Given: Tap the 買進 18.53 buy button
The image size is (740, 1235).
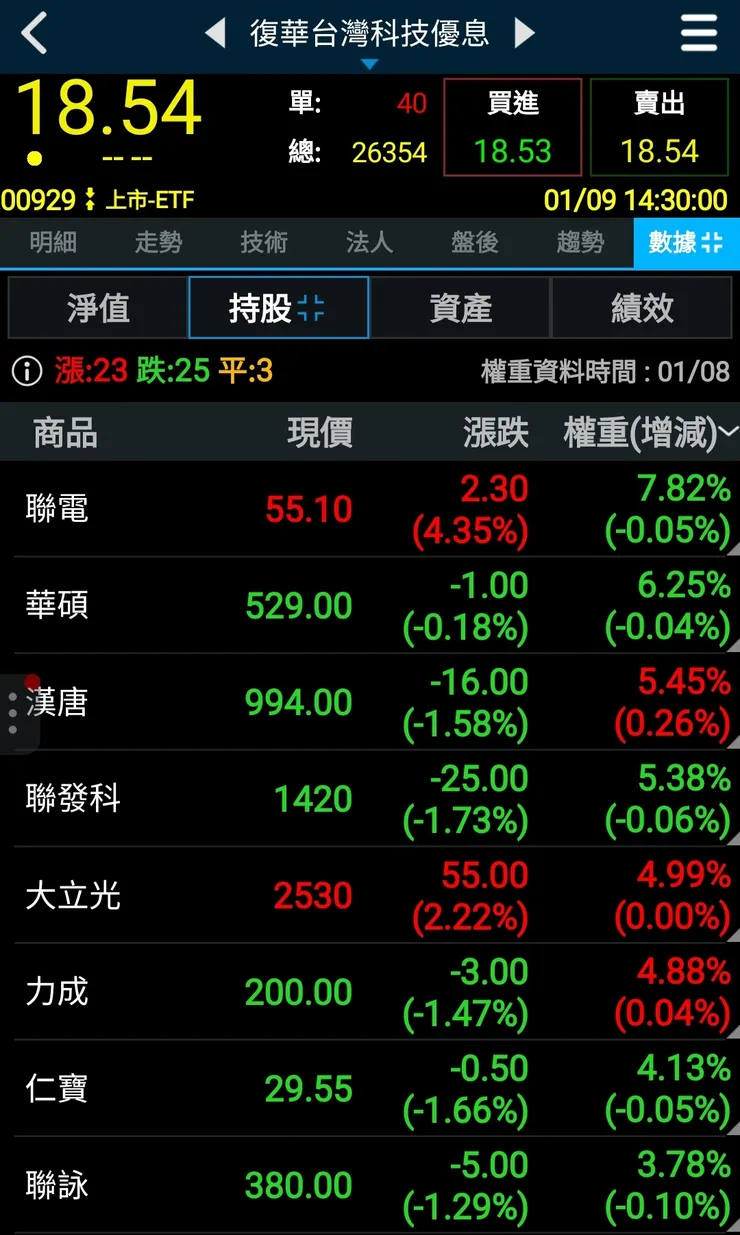Looking at the screenshot, I should (512, 127).
